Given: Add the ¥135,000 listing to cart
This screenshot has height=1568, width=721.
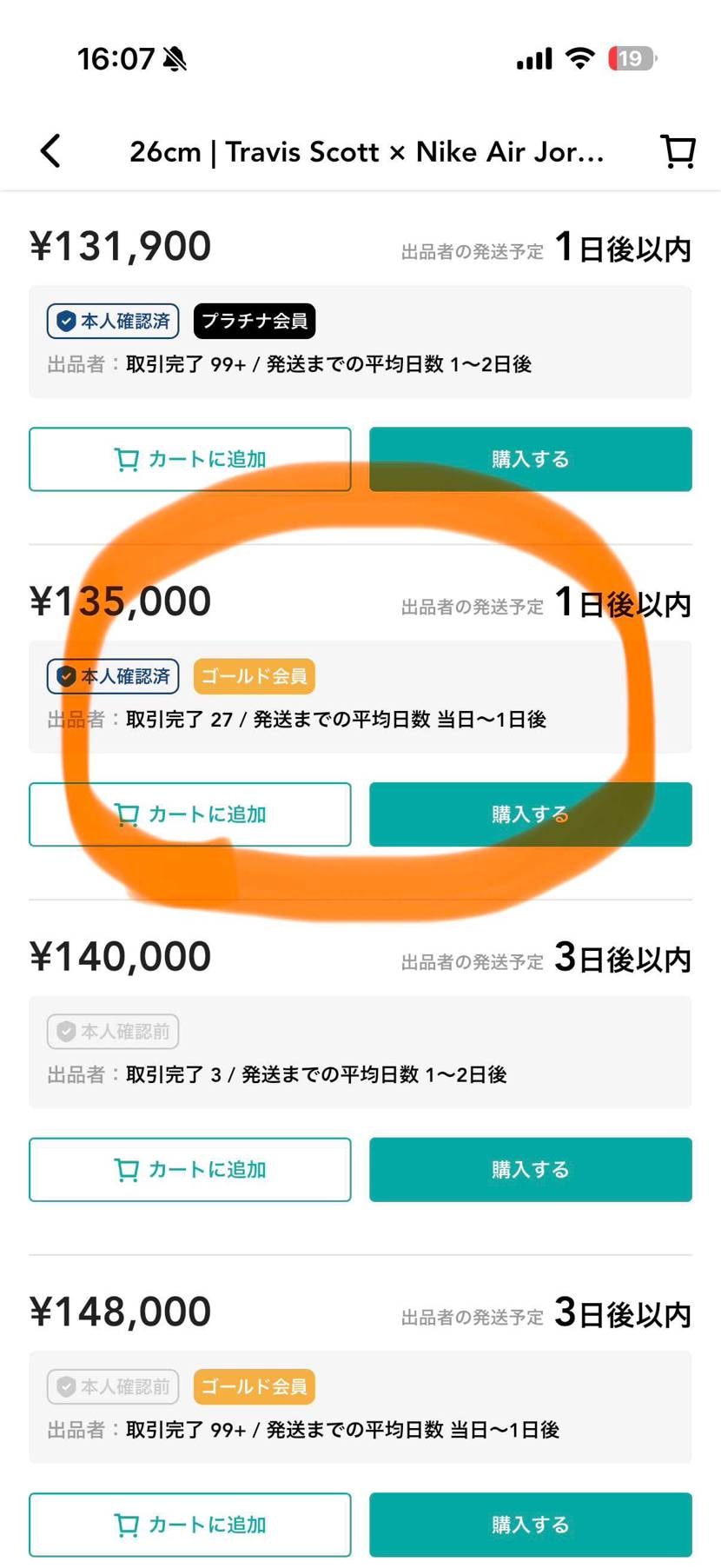Looking at the screenshot, I should coord(190,814).
